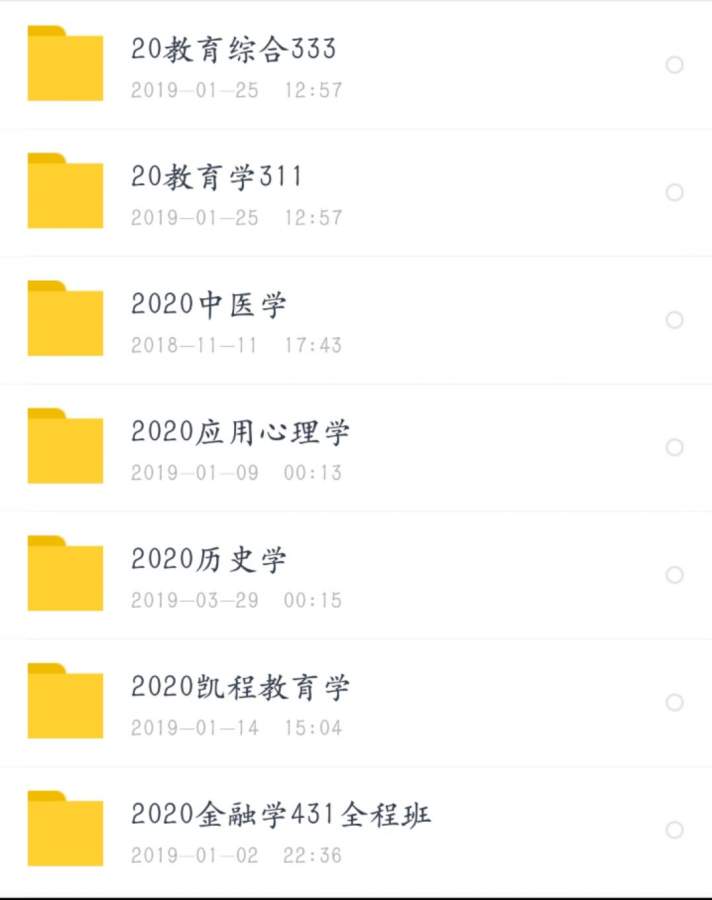Open the 2020金融学431全程班 folder
The width and height of the screenshot is (712, 900).
(281, 814)
